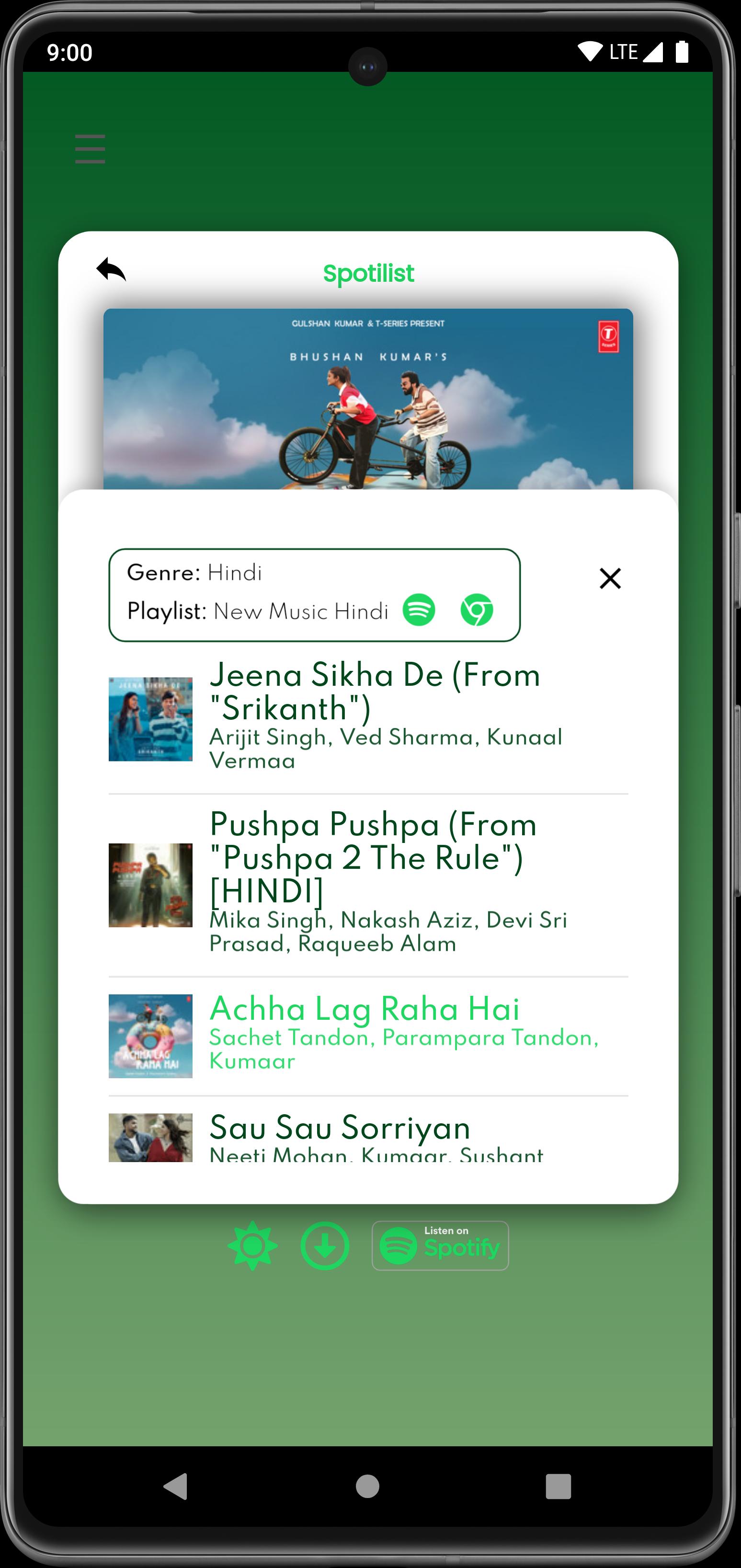Pick the Sau Sau Sorriyan song
The height and width of the screenshot is (1568, 741).
(368, 1136)
